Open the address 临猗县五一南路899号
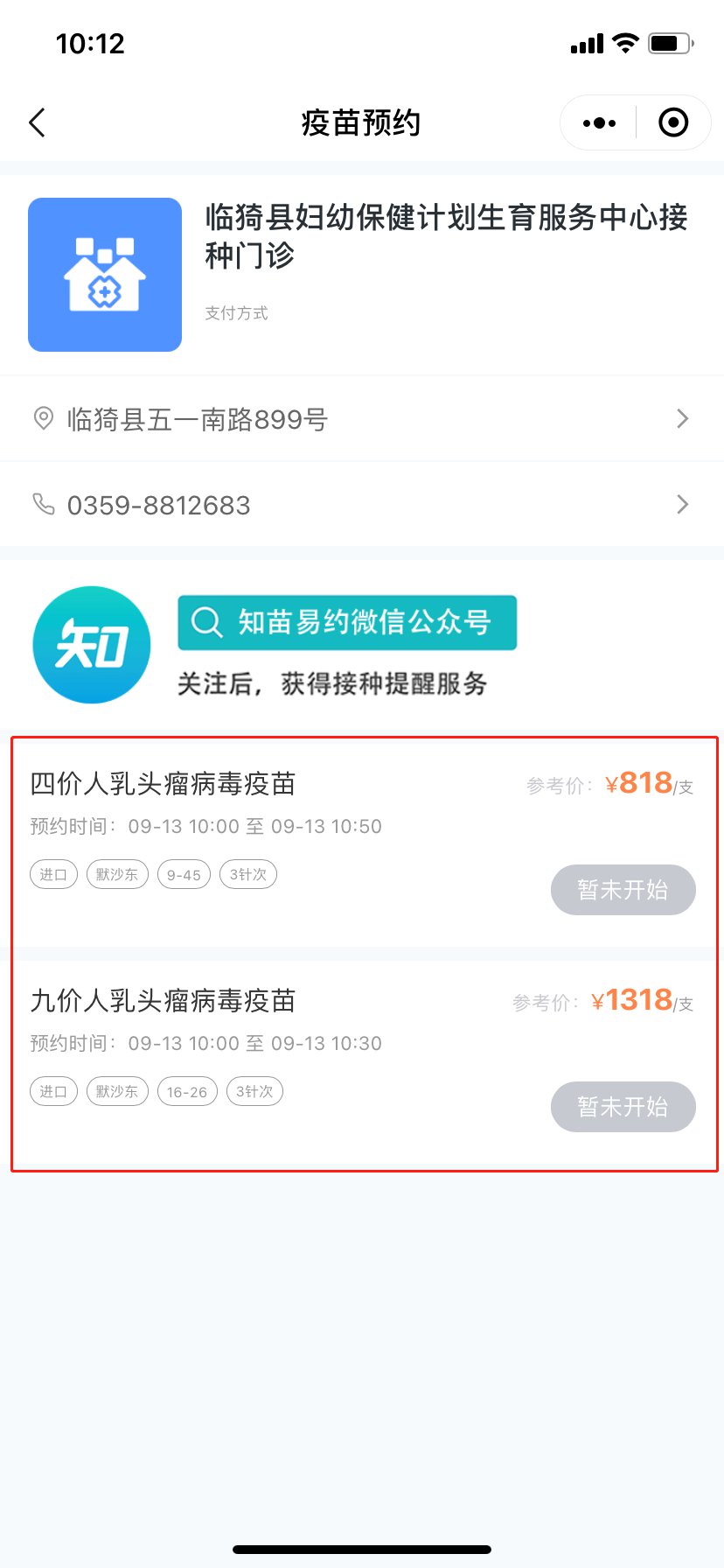The height and width of the screenshot is (1568, 724). [x=362, y=419]
